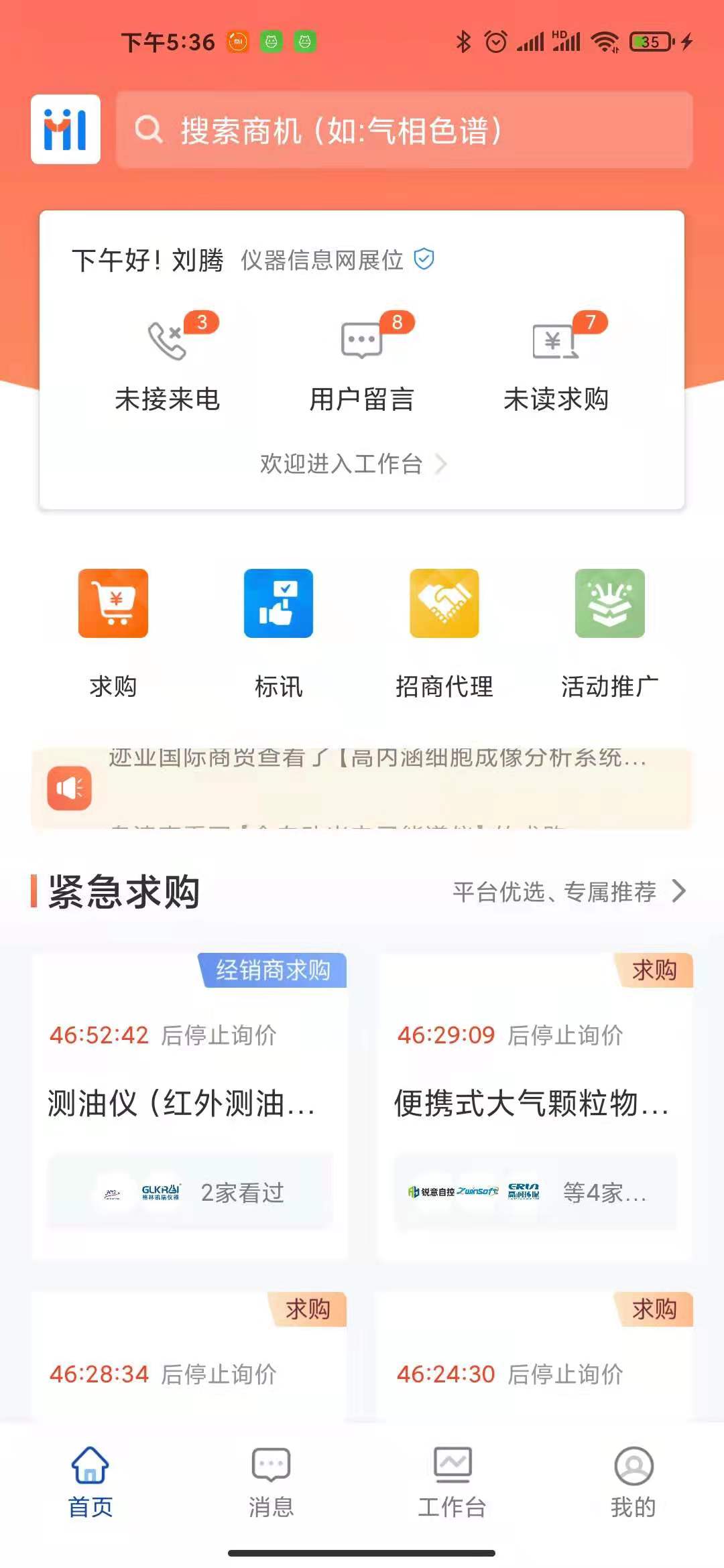Click the orange loudspeaker announcement icon
This screenshot has width=724, height=1568.
tap(69, 789)
